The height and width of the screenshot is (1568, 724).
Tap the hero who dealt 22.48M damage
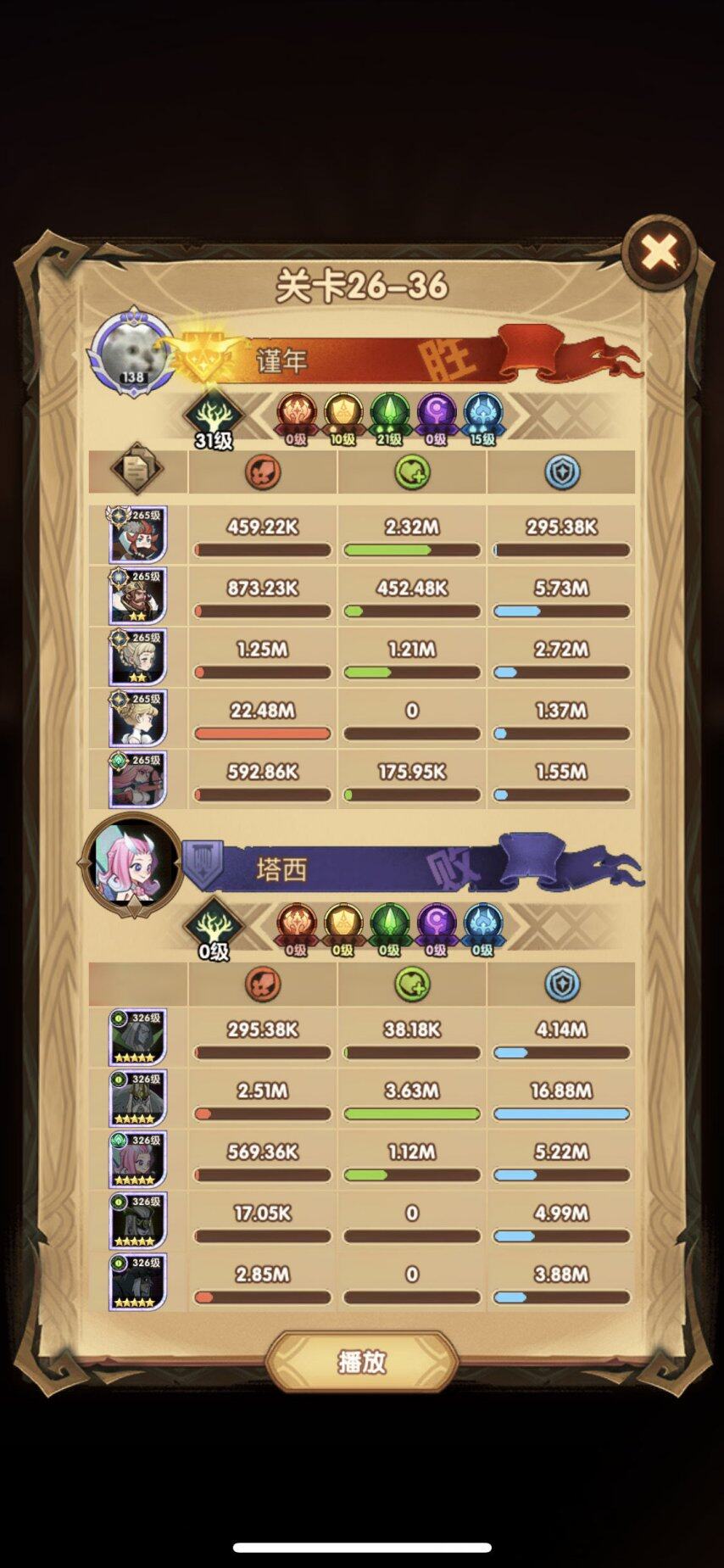click(137, 719)
